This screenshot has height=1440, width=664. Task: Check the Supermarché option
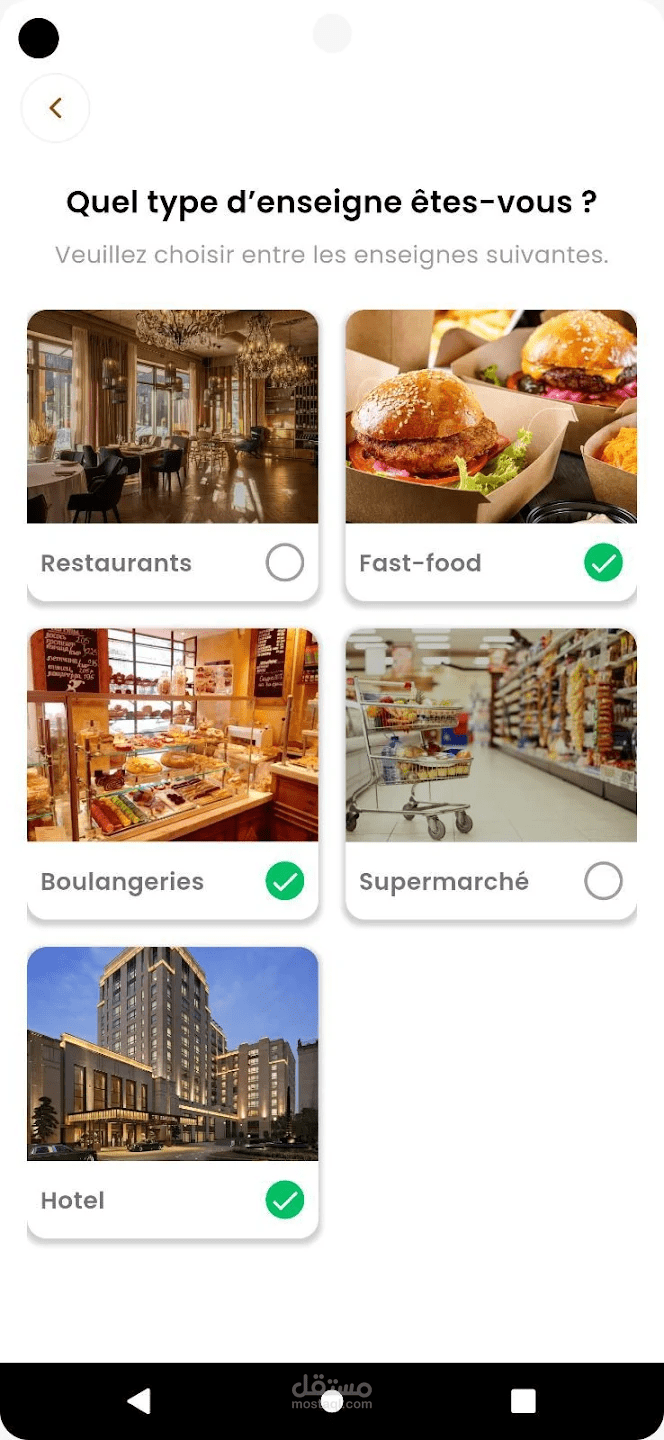point(603,882)
